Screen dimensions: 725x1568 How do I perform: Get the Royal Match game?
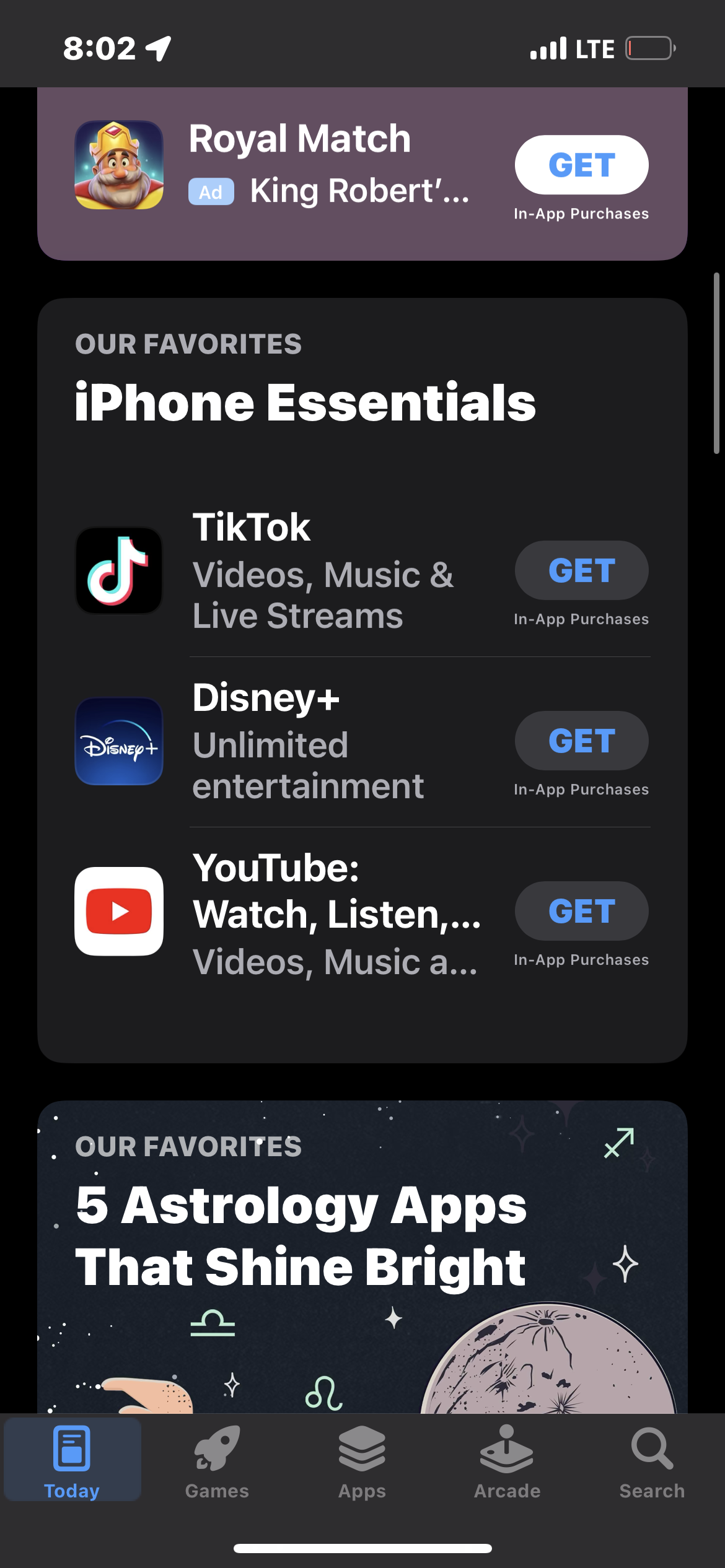[581, 165]
